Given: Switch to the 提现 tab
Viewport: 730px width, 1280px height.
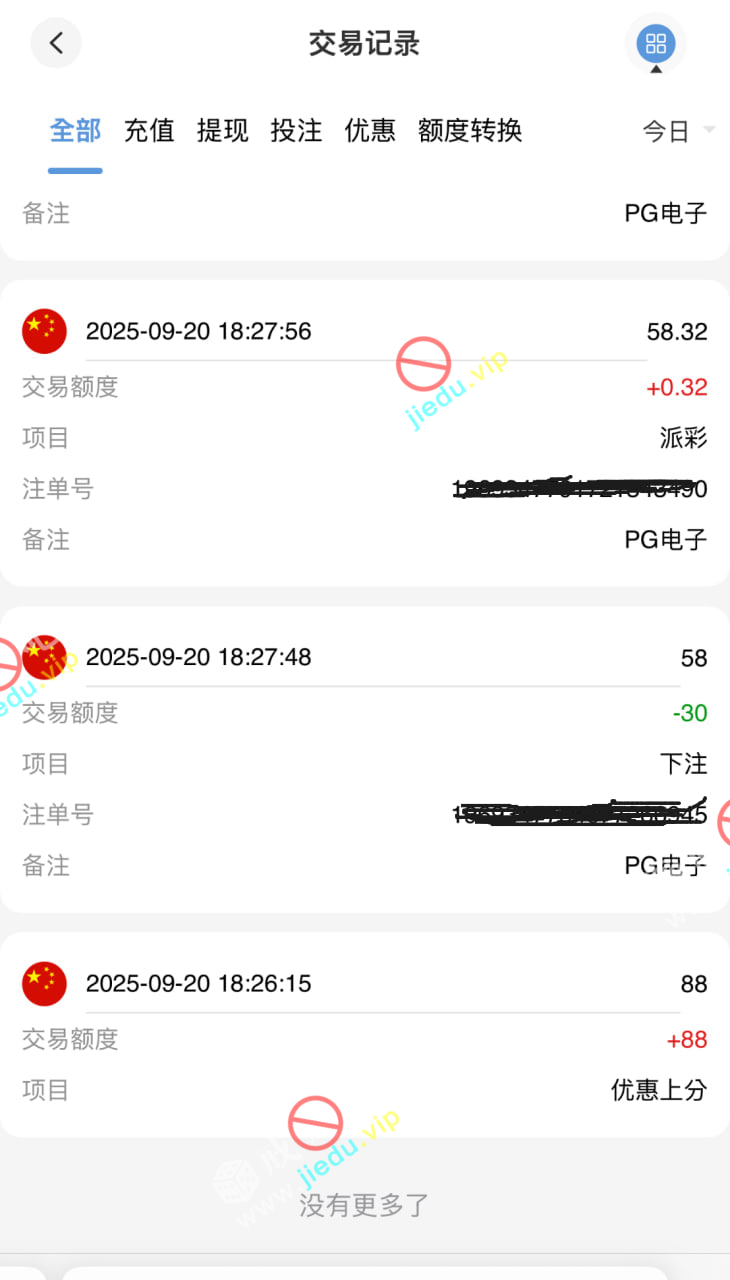Looking at the screenshot, I should point(222,130).
